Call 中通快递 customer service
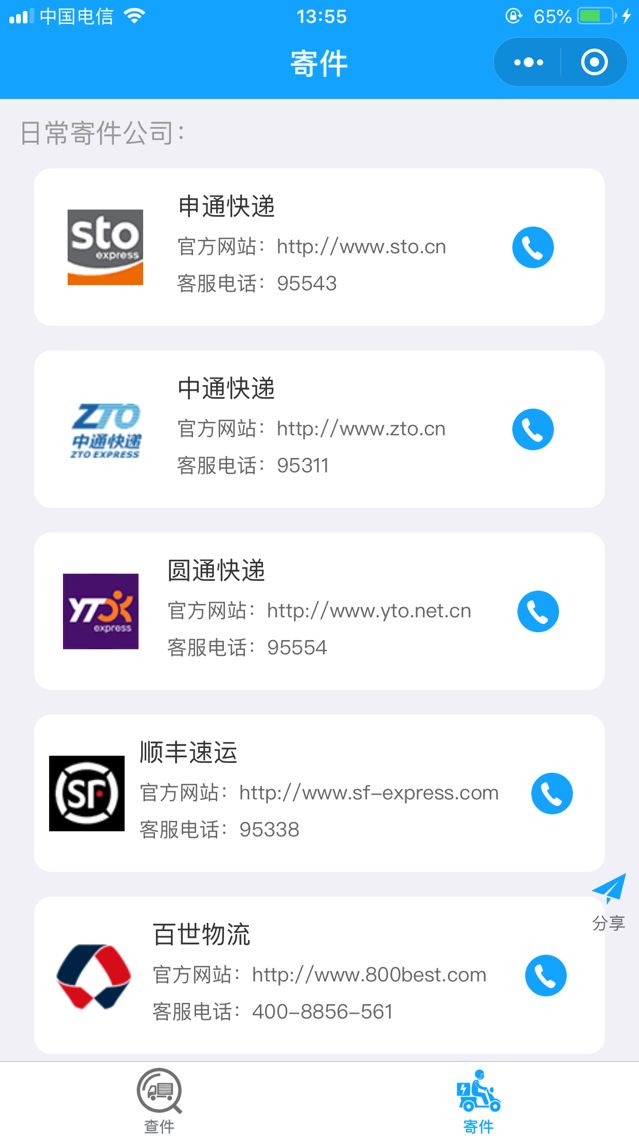 (x=533, y=429)
